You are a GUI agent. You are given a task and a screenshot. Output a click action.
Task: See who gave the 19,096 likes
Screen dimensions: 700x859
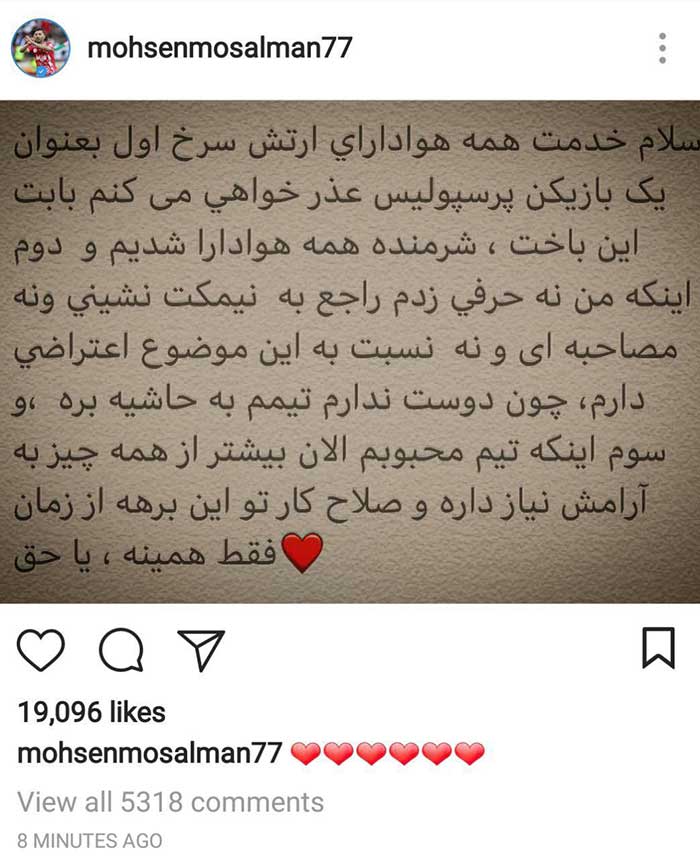[92, 712]
